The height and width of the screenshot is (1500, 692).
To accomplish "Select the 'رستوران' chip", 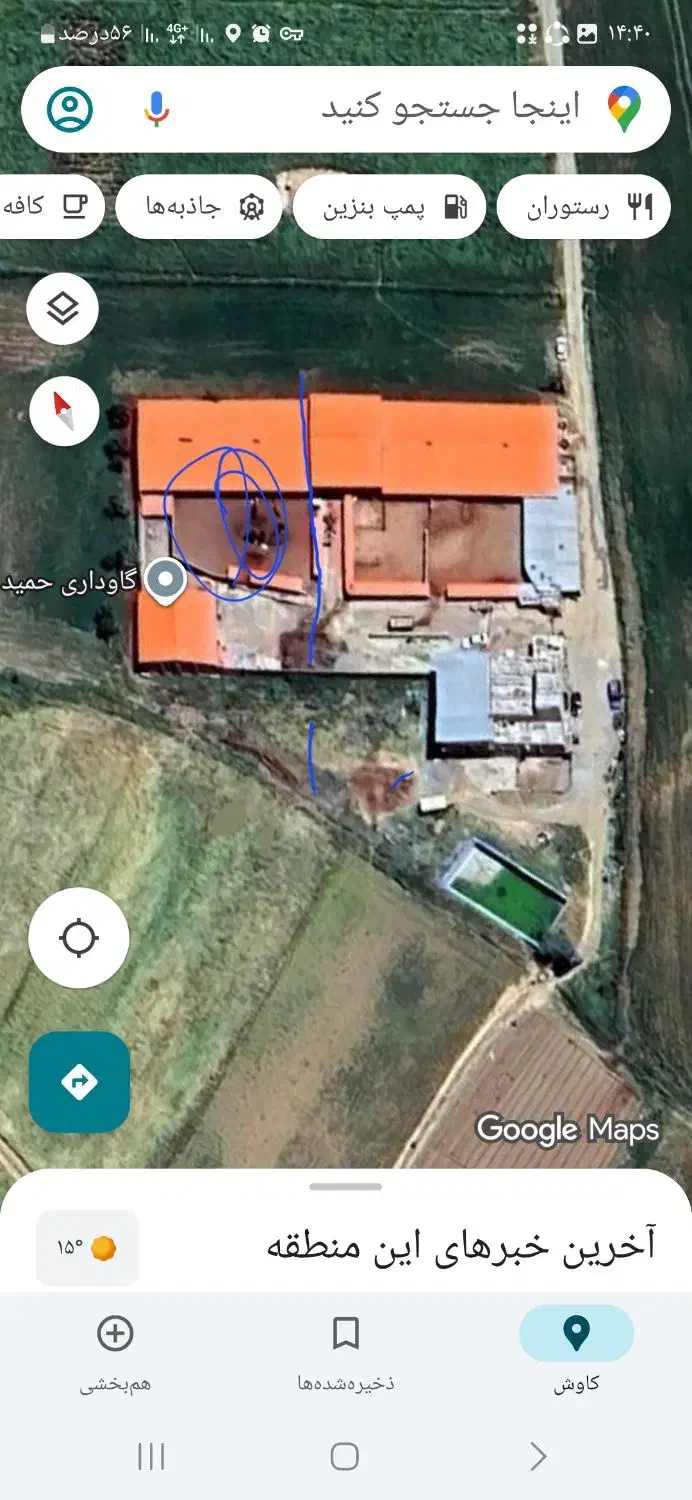I will (x=583, y=207).
